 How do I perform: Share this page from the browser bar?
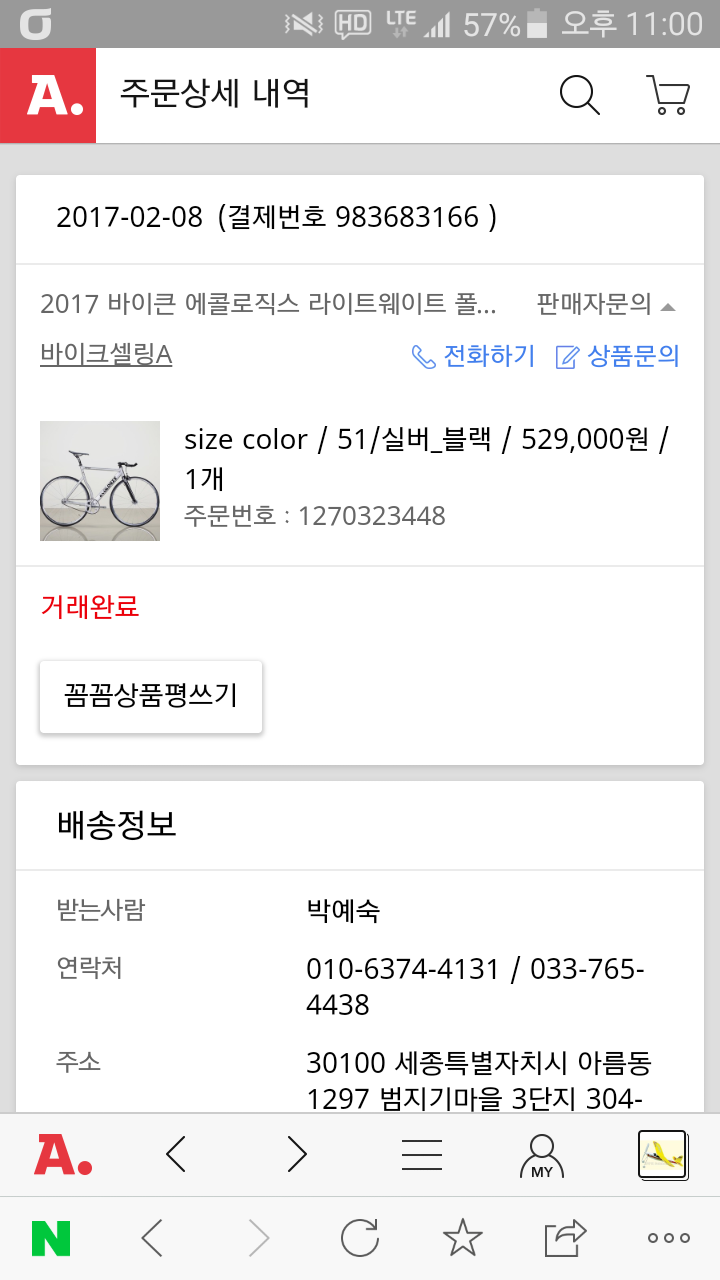coord(565,1239)
